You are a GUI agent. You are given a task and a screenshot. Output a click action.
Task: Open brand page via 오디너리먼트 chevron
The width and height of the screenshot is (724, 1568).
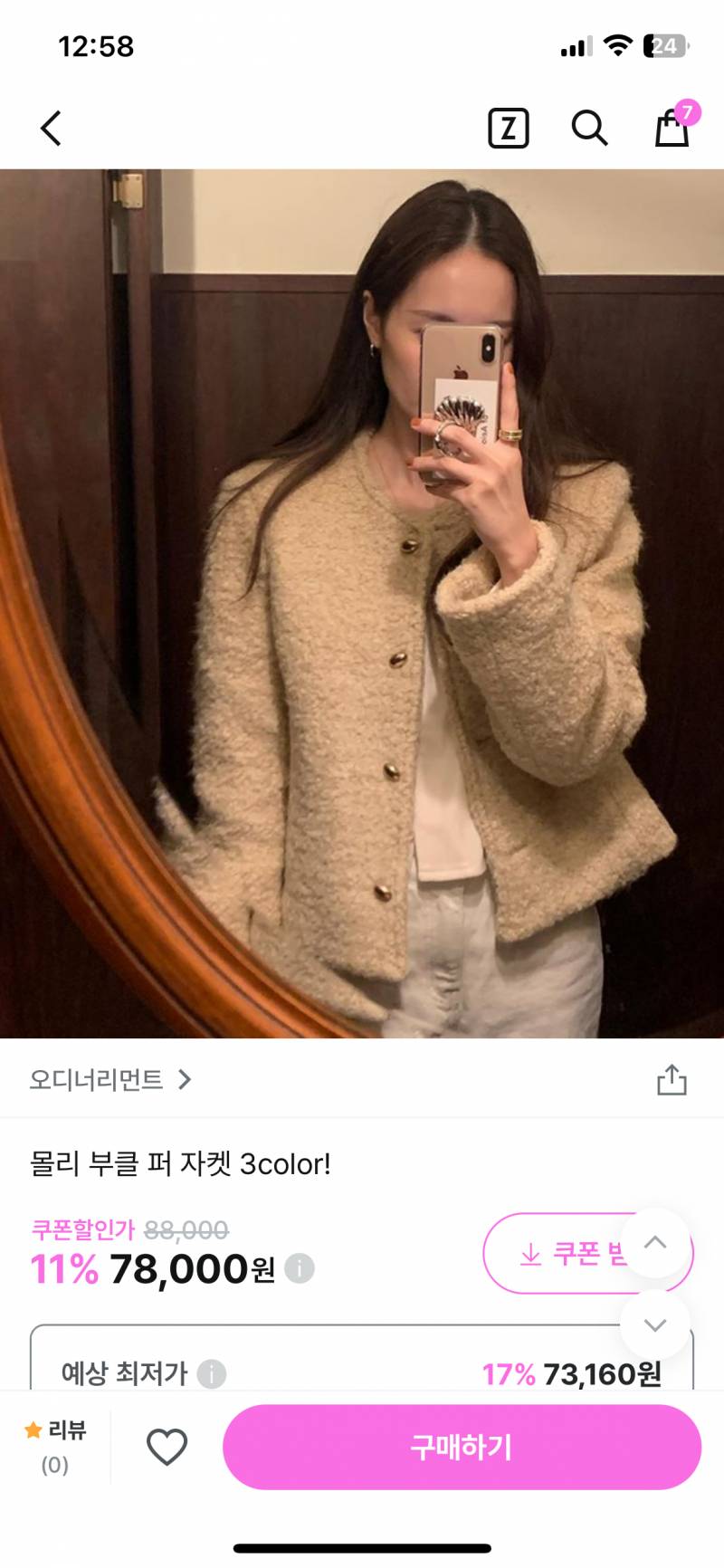(186, 1079)
